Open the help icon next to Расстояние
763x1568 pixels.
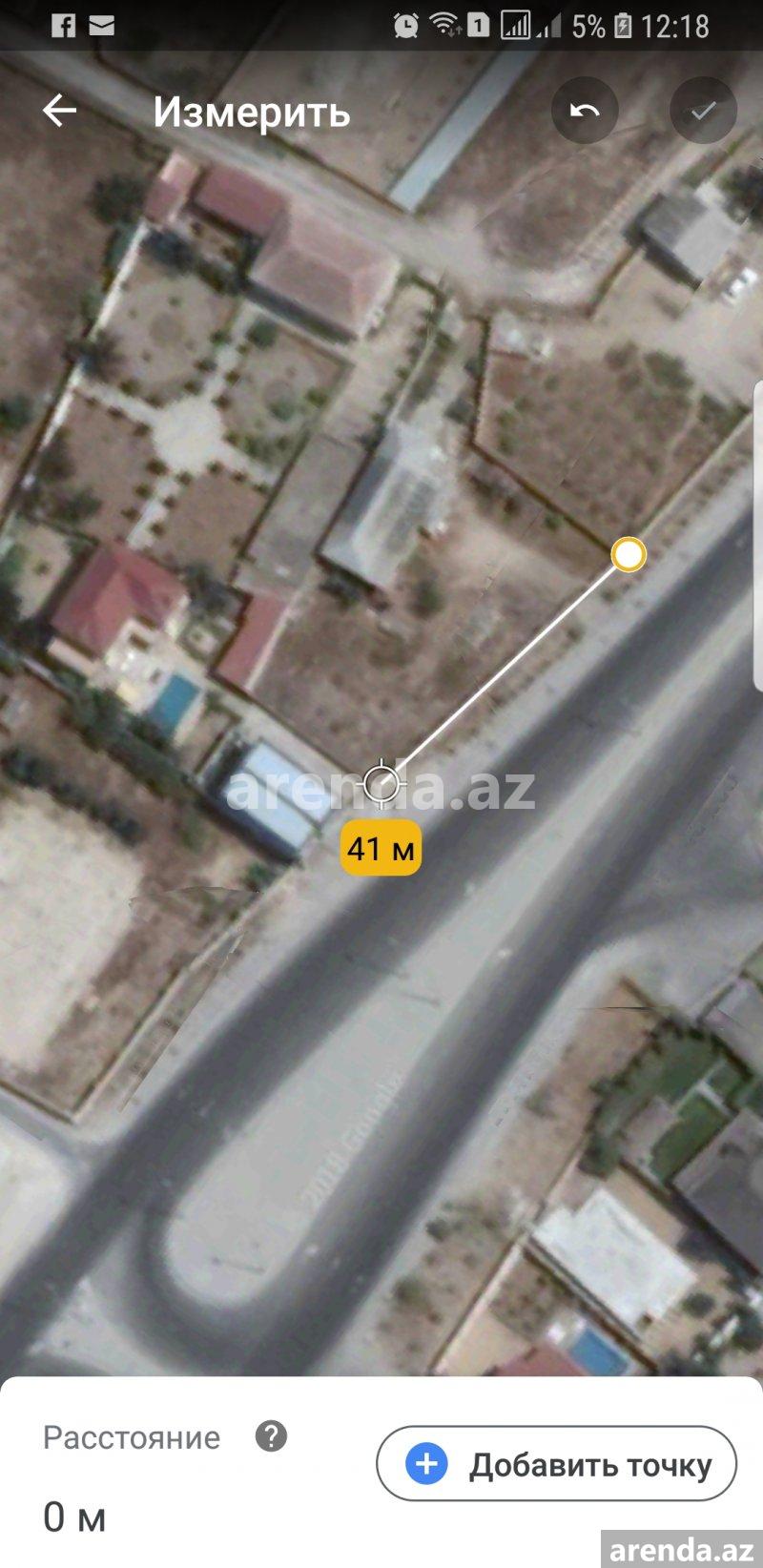coord(271,1436)
